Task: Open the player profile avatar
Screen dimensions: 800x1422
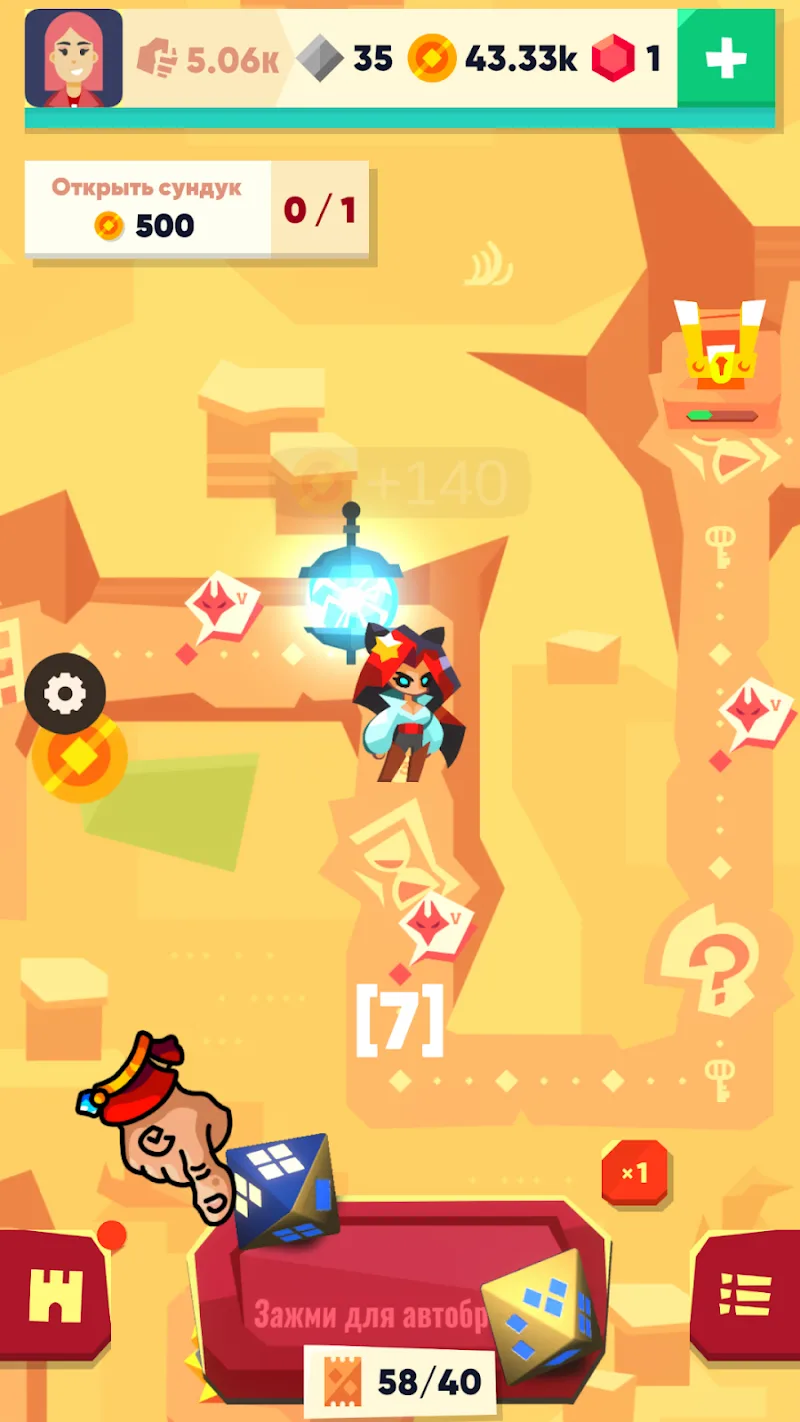Action: click(x=73, y=59)
